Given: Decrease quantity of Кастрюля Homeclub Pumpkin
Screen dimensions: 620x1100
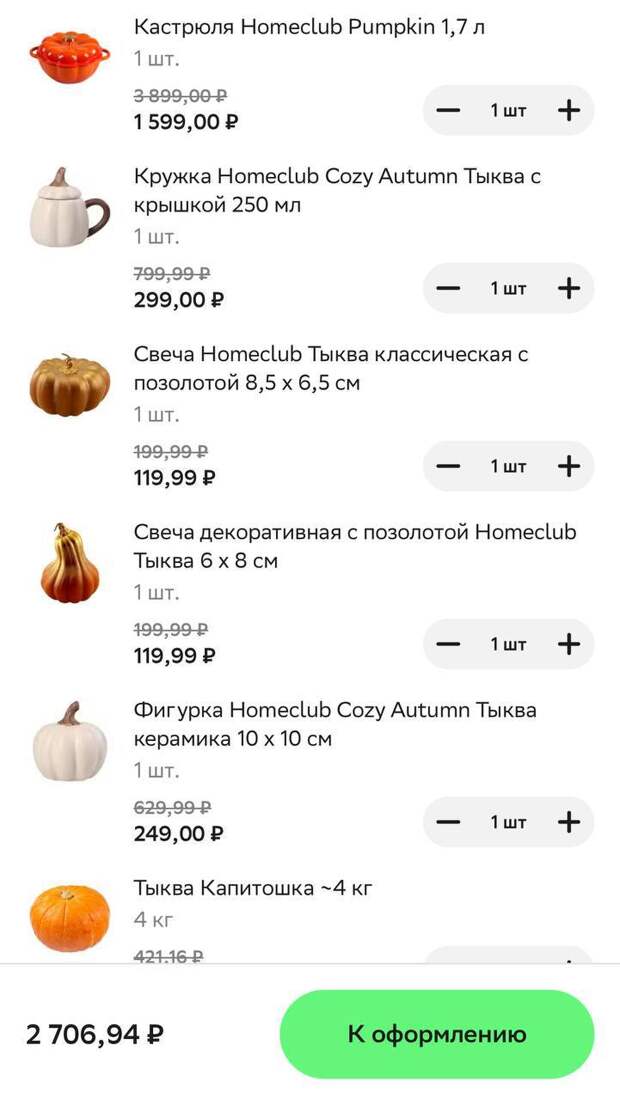Looking at the screenshot, I should (449, 110).
